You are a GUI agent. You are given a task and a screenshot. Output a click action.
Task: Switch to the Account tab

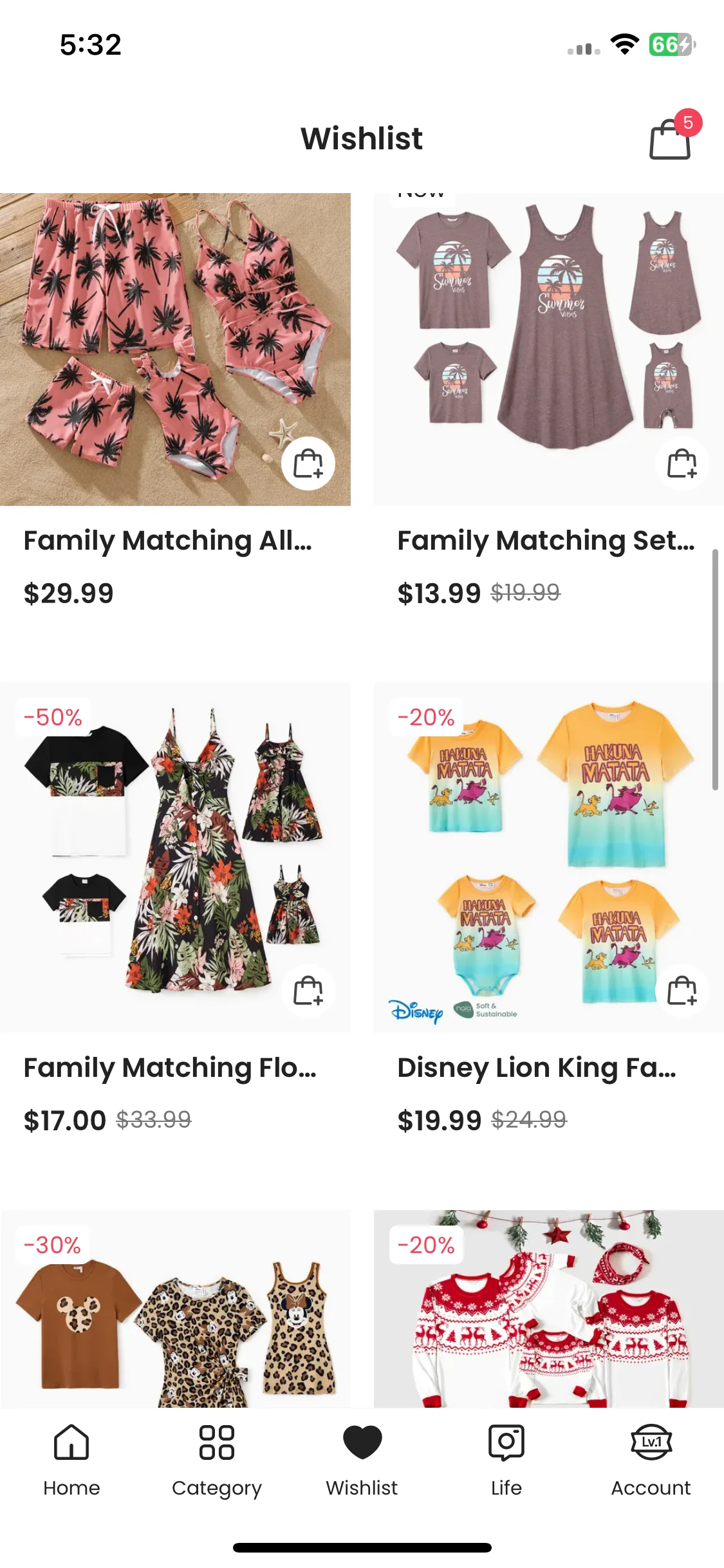[651, 1461]
